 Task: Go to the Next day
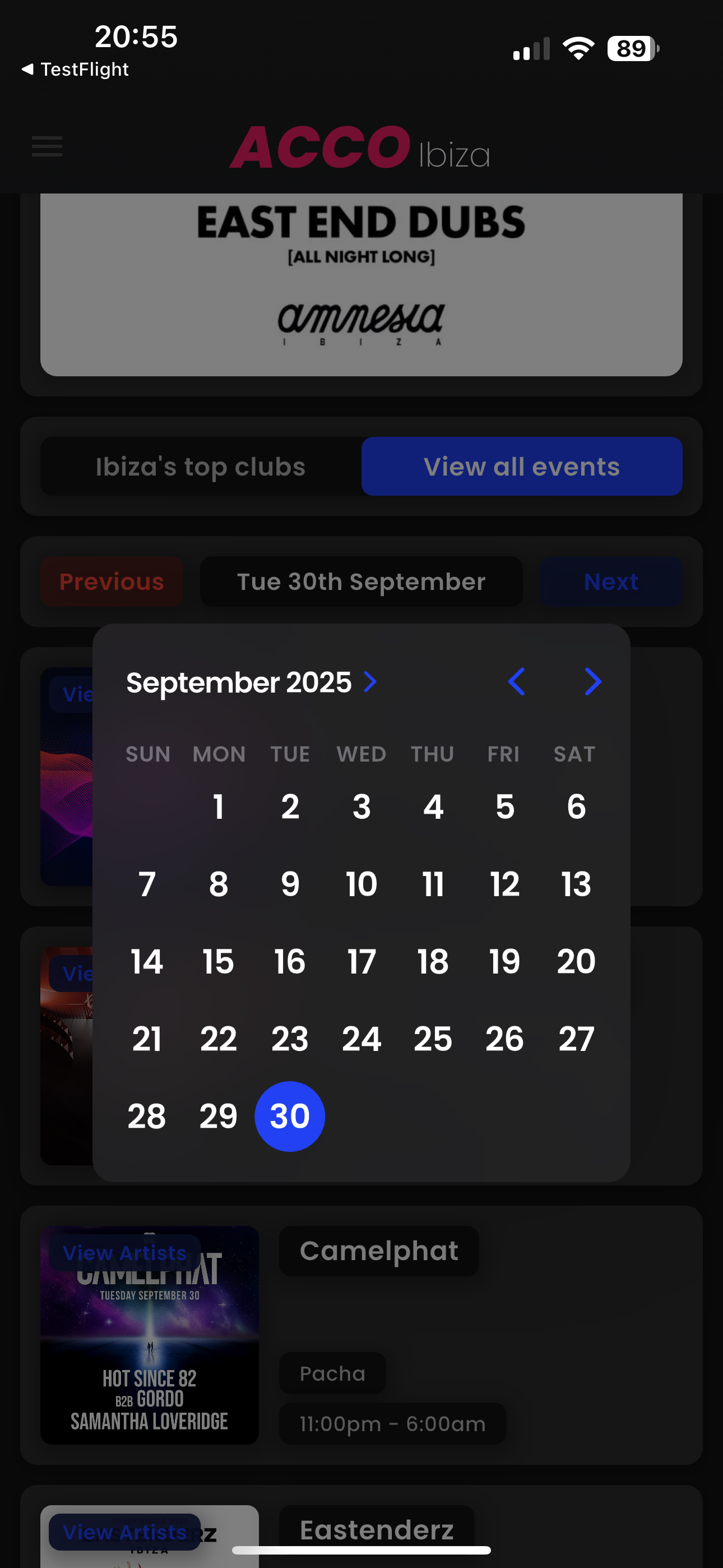[610, 582]
